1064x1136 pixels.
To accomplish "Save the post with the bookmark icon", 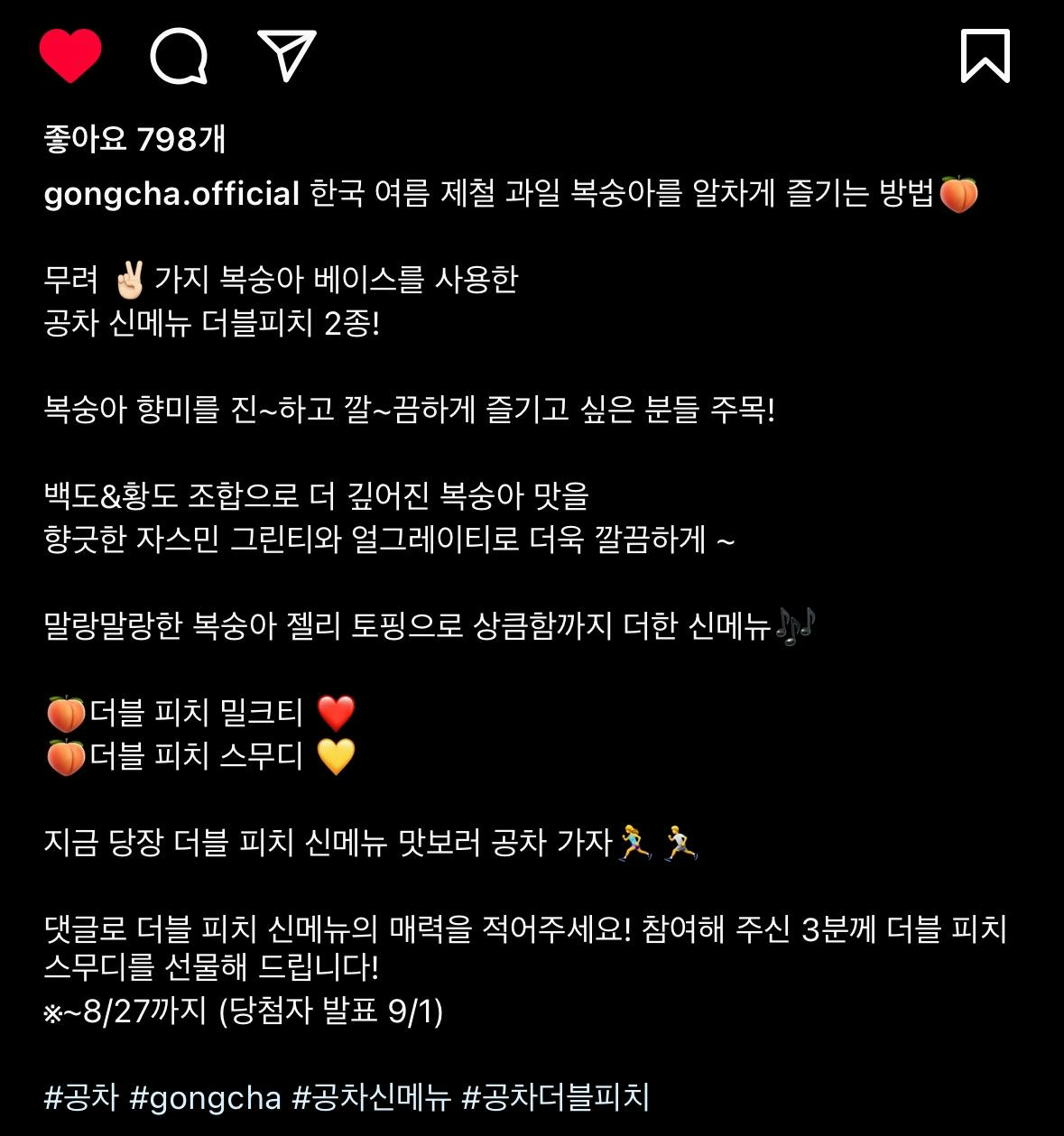I will pyautogui.click(x=985, y=56).
